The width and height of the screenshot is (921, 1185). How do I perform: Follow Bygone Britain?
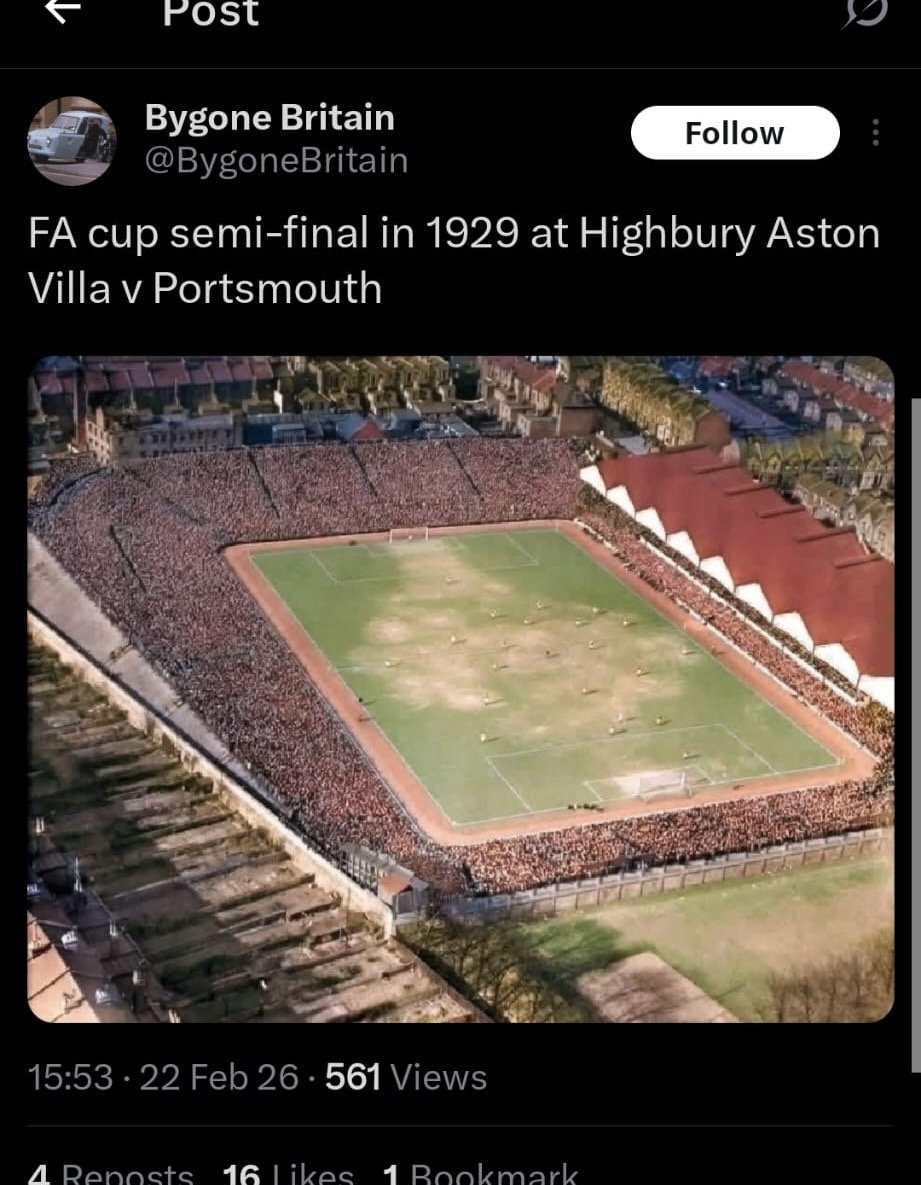pyautogui.click(x=734, y=133)
